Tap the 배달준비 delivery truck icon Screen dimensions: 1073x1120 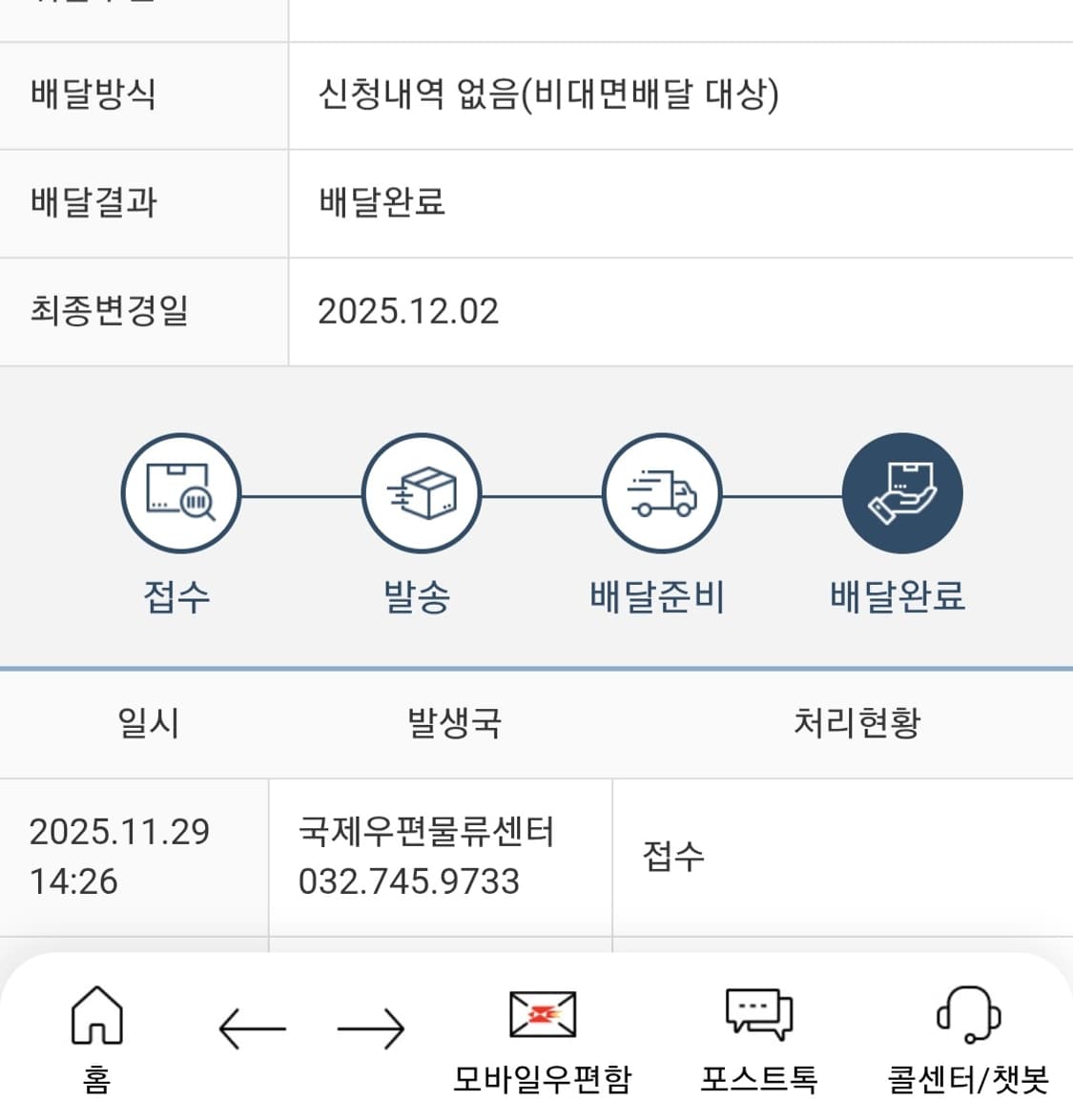coord(662,492)
